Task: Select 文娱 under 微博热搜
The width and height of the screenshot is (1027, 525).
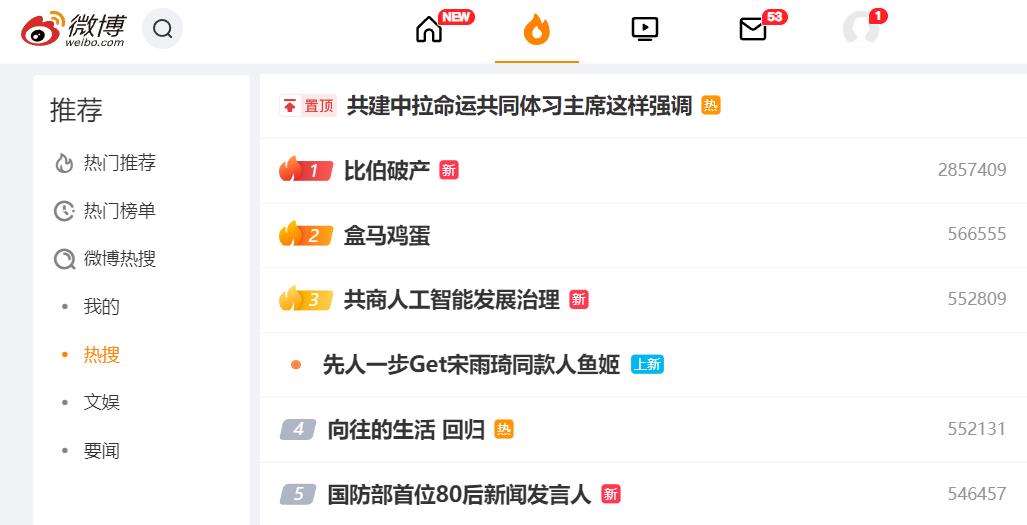Action: tap(102, 402)
